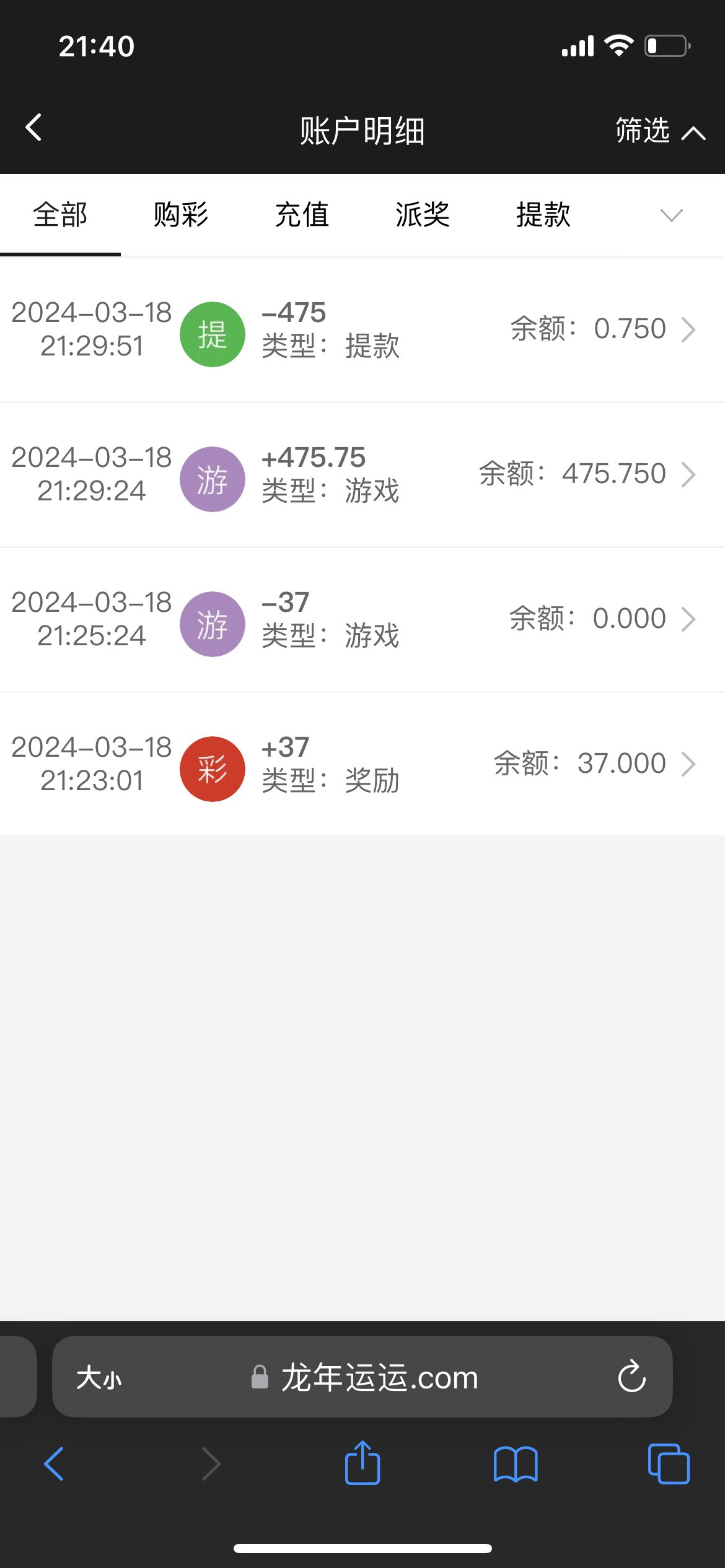Expand the tab list chevron
The image size is (725, 1568).
coord(671,216)
